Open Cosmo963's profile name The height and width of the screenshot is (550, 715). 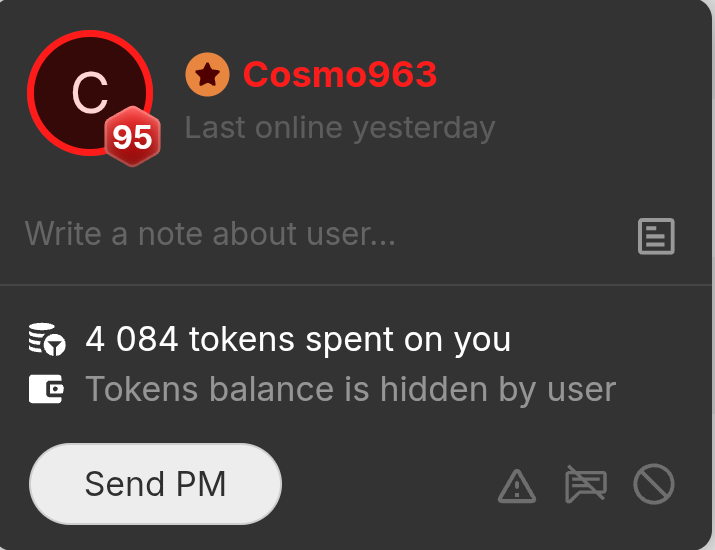point(340,74)
